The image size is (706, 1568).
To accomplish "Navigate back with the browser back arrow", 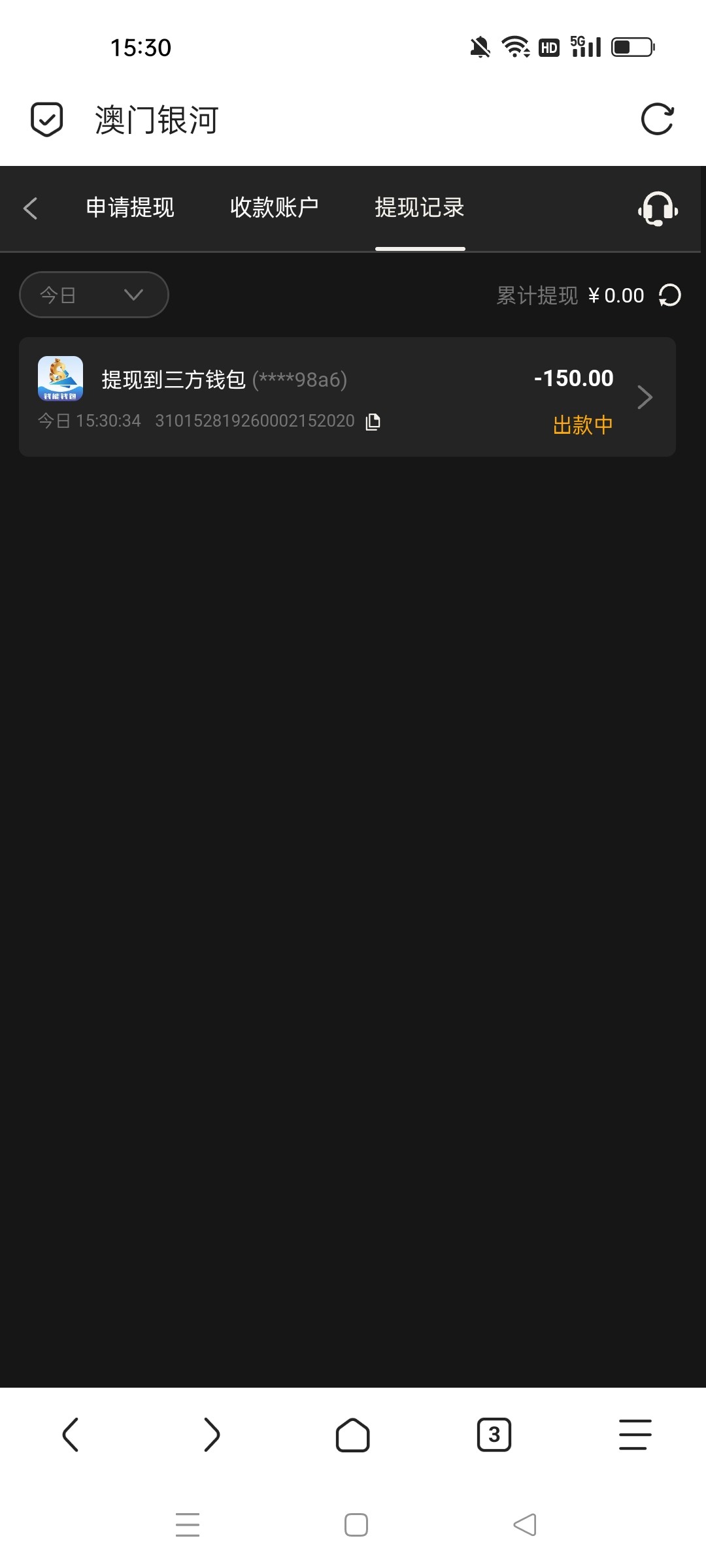I will pyautogui.click(x=71, y=1435).
